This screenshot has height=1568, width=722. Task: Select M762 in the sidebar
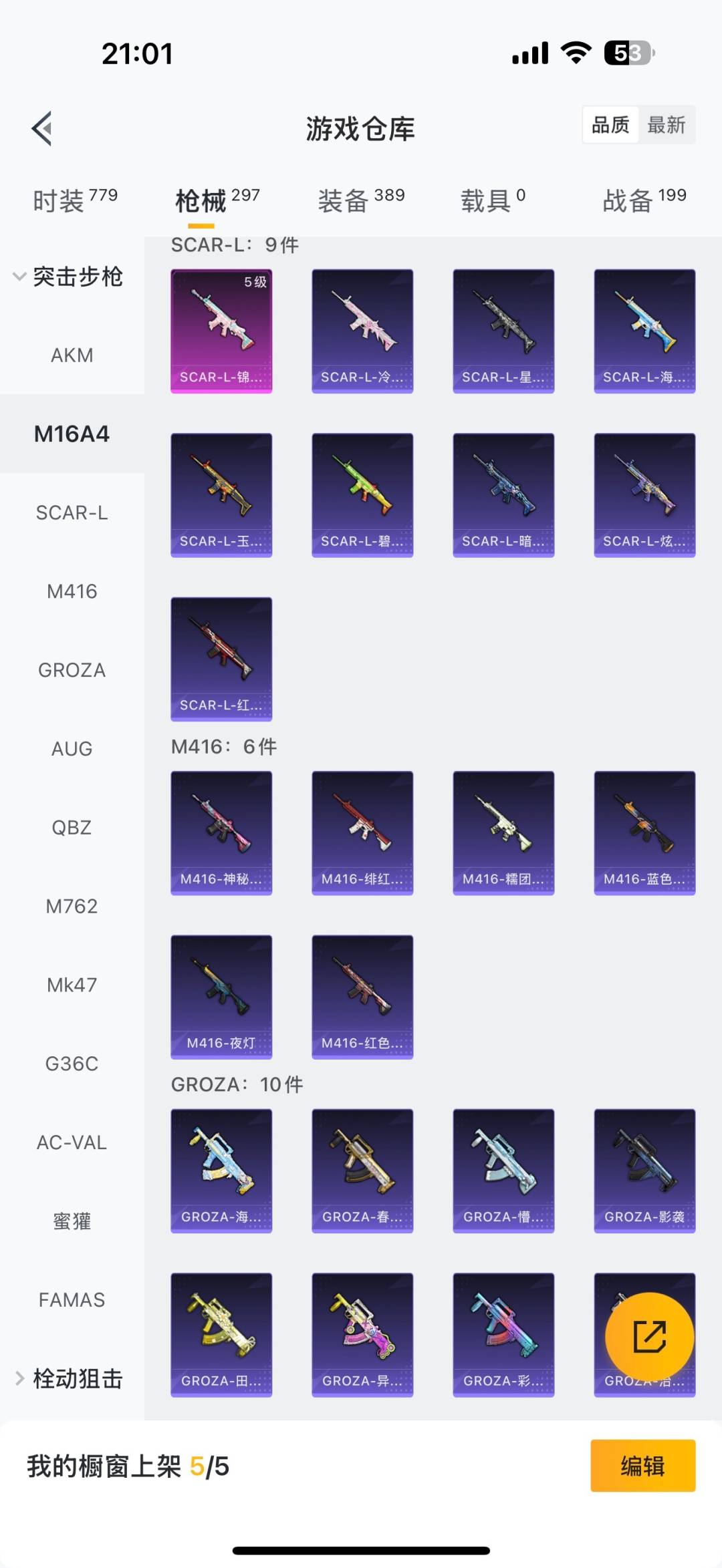click(72, 907)
